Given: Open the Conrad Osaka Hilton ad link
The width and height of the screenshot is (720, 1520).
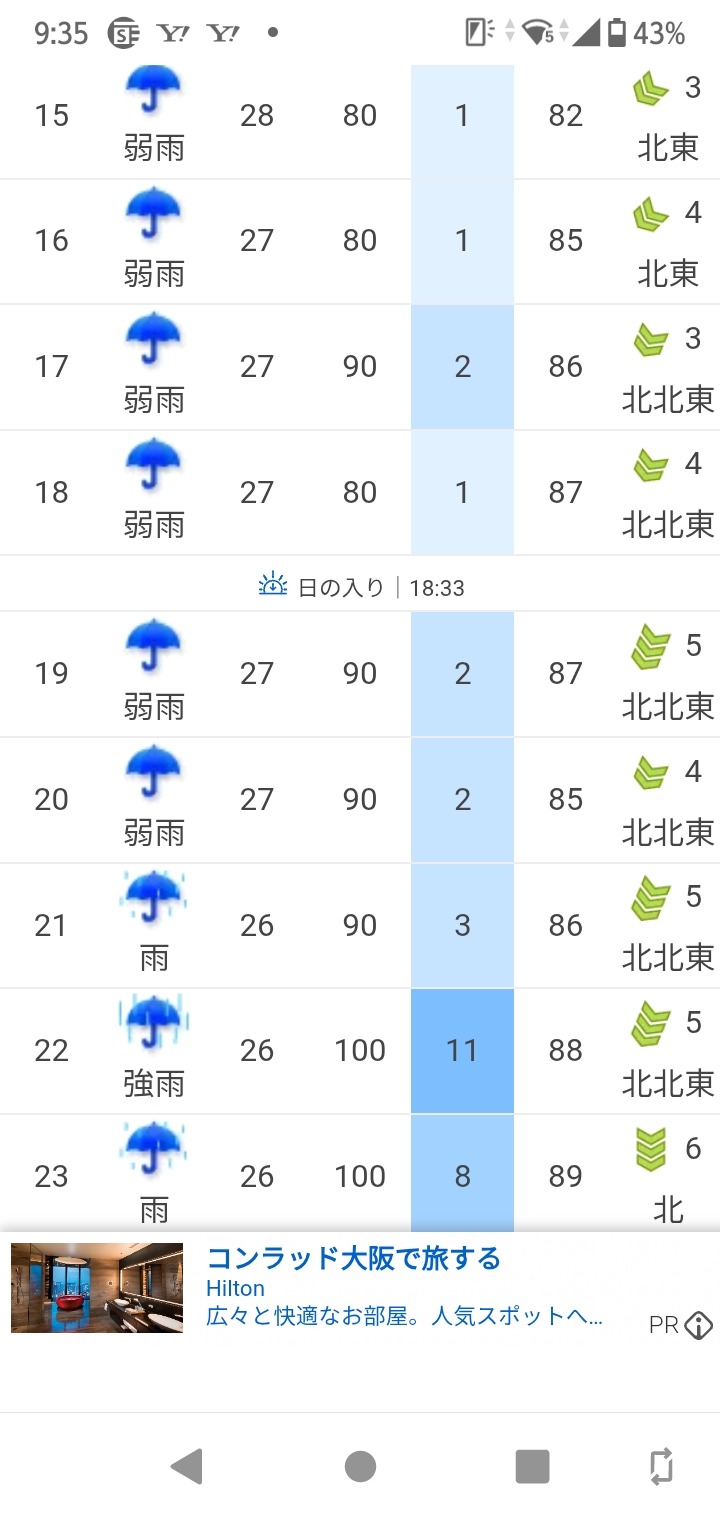Looking at the screenshot, I should [x=353, y=1258].
